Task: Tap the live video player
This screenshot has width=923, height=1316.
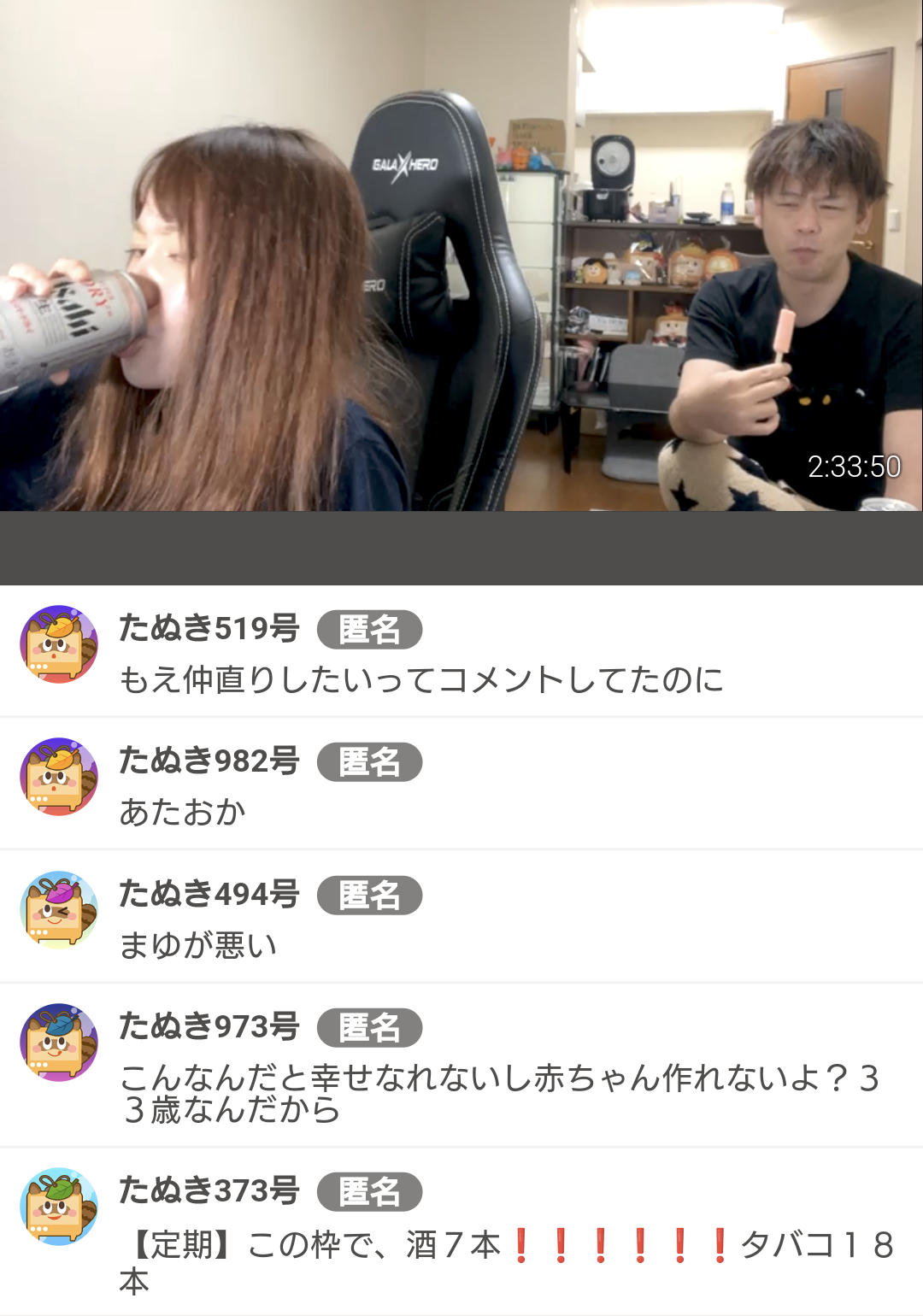Action: click(x=461, y=256)
